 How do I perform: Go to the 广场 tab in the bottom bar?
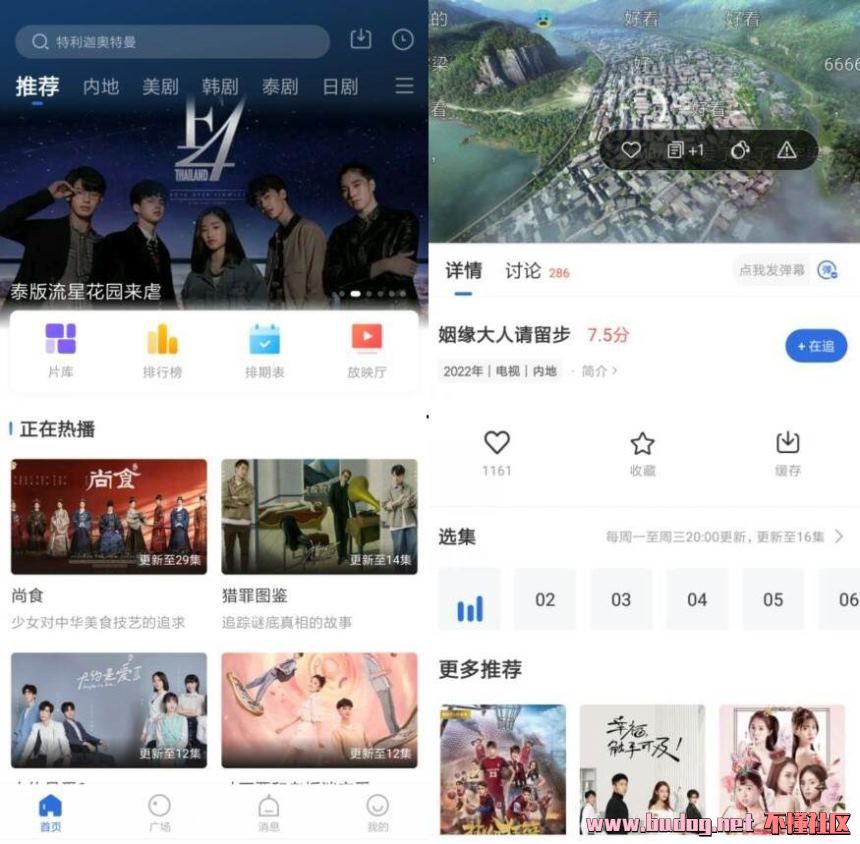point(159,812)
